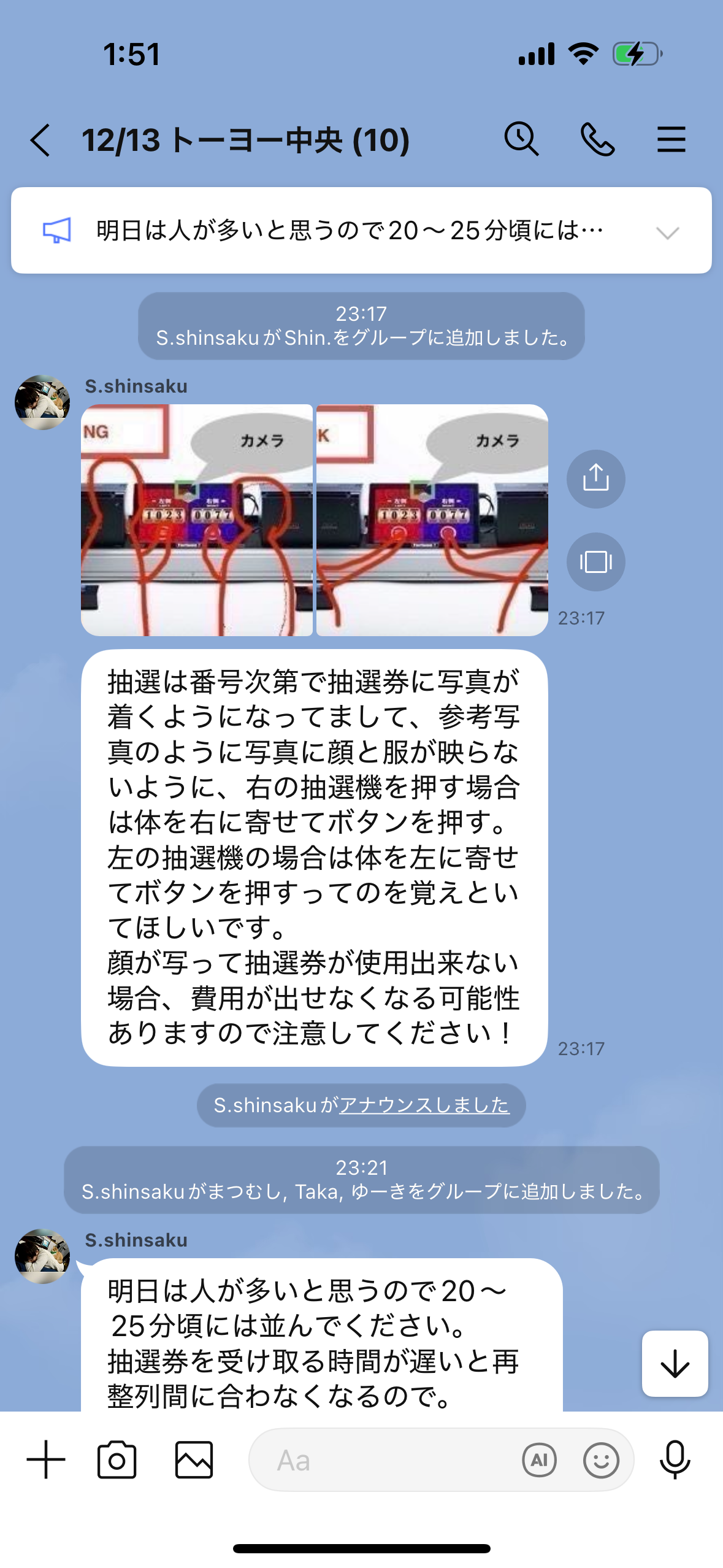
Task: Open the emoji and sticker picker
Action: [x=601, y=1459]
